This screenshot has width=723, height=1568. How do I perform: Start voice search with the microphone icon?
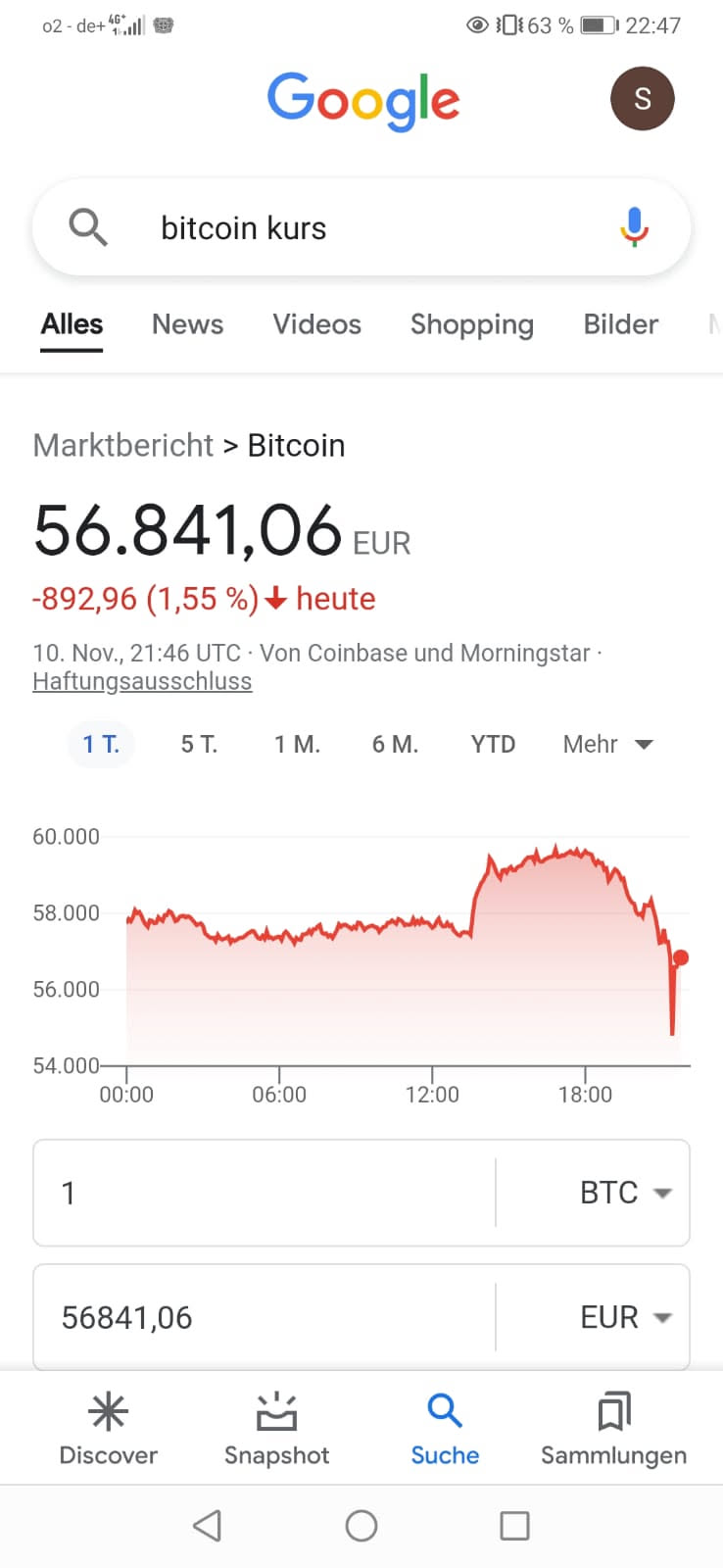coord(634,227)
